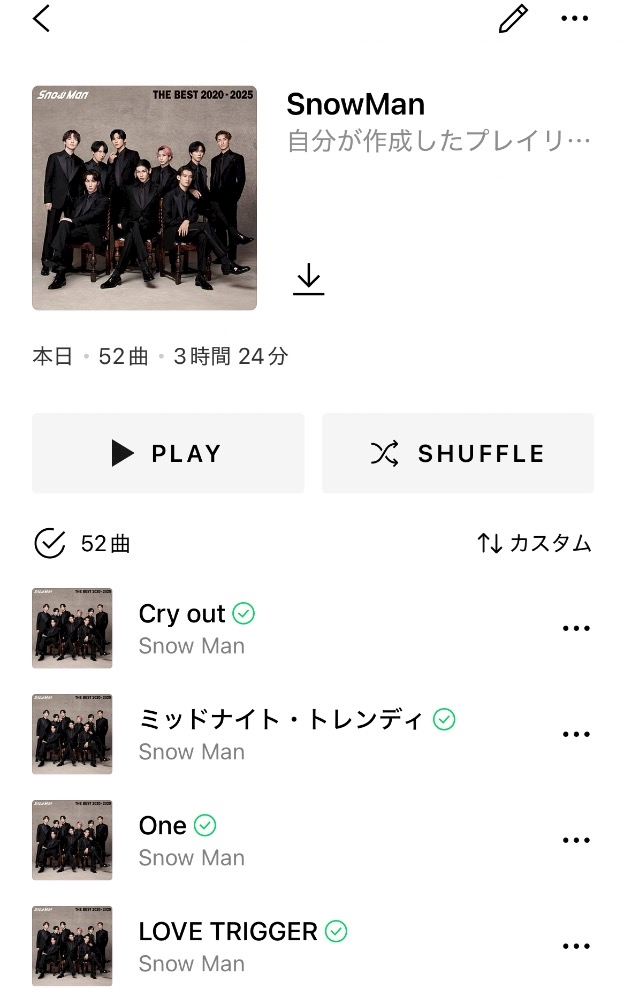Image resolution: width=625 pixels, height=999 pixels.
Task: Edit the SnowMan playlist with the pencil icon
Action: (513, 19)
